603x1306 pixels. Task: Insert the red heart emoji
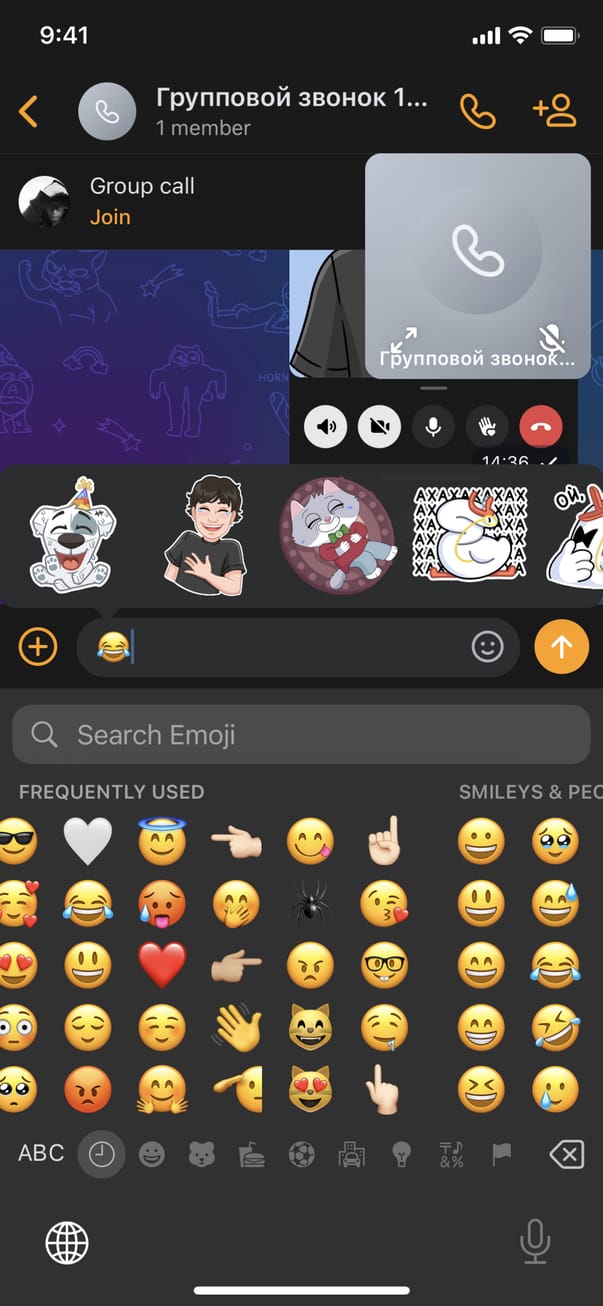[160, 965]
